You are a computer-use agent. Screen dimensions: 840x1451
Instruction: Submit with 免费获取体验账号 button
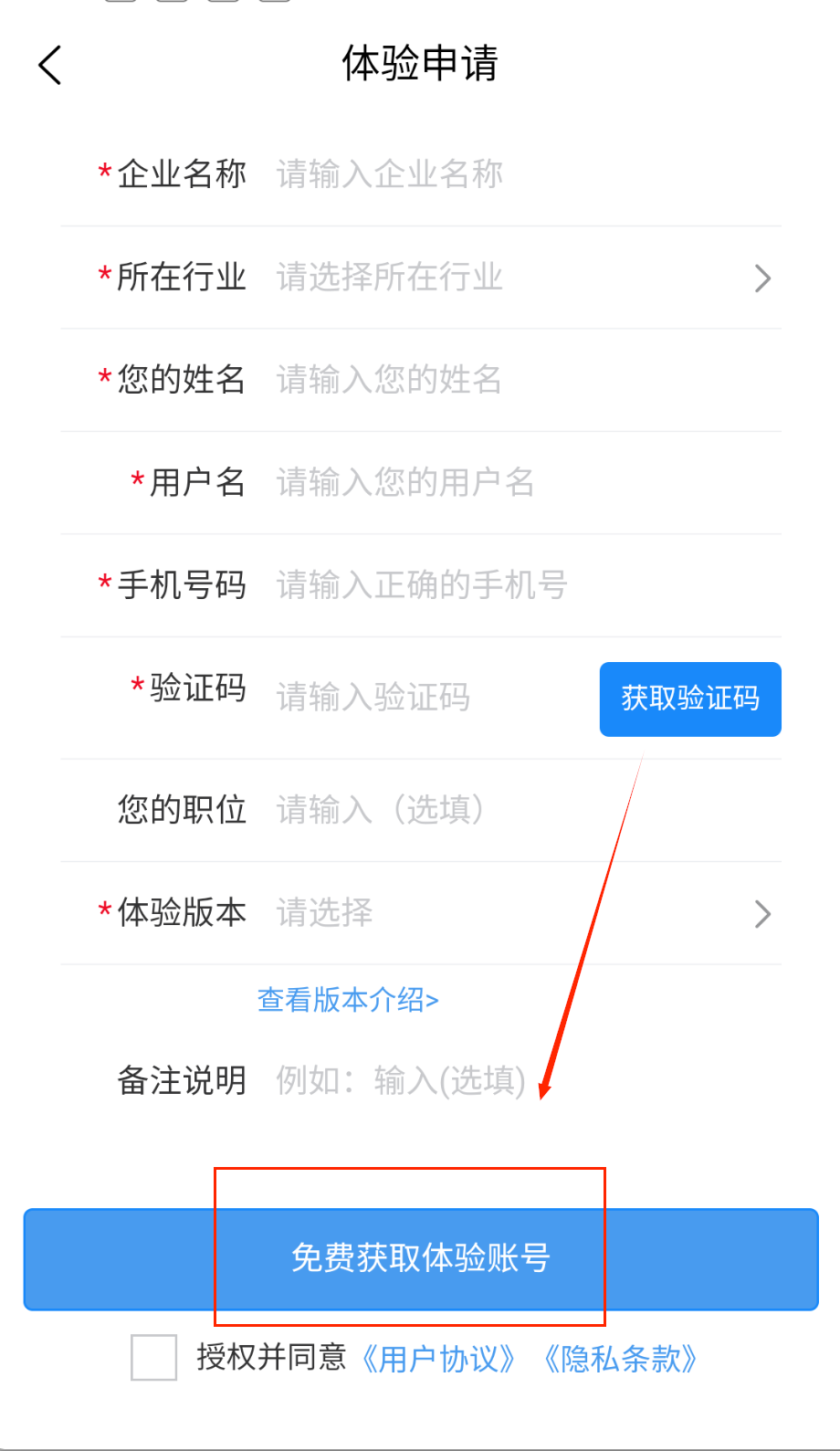420,1258
